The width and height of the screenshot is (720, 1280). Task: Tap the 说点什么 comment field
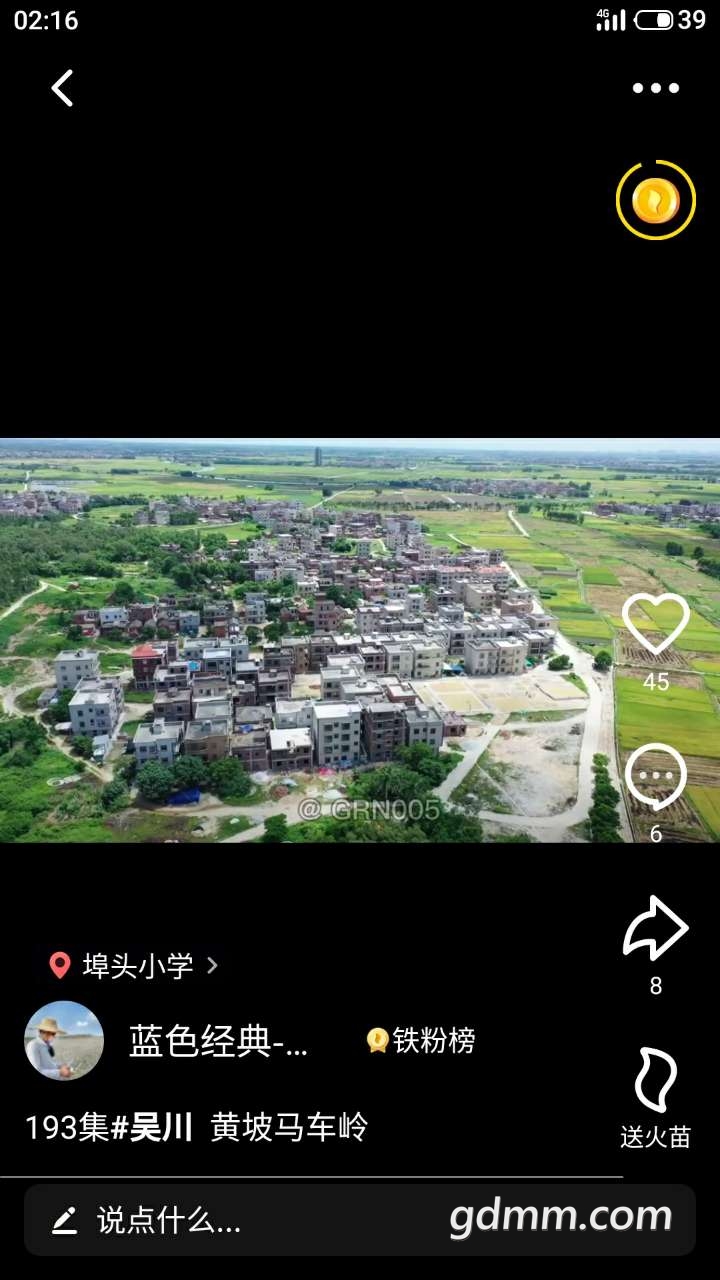click(x=240, y=1220)
